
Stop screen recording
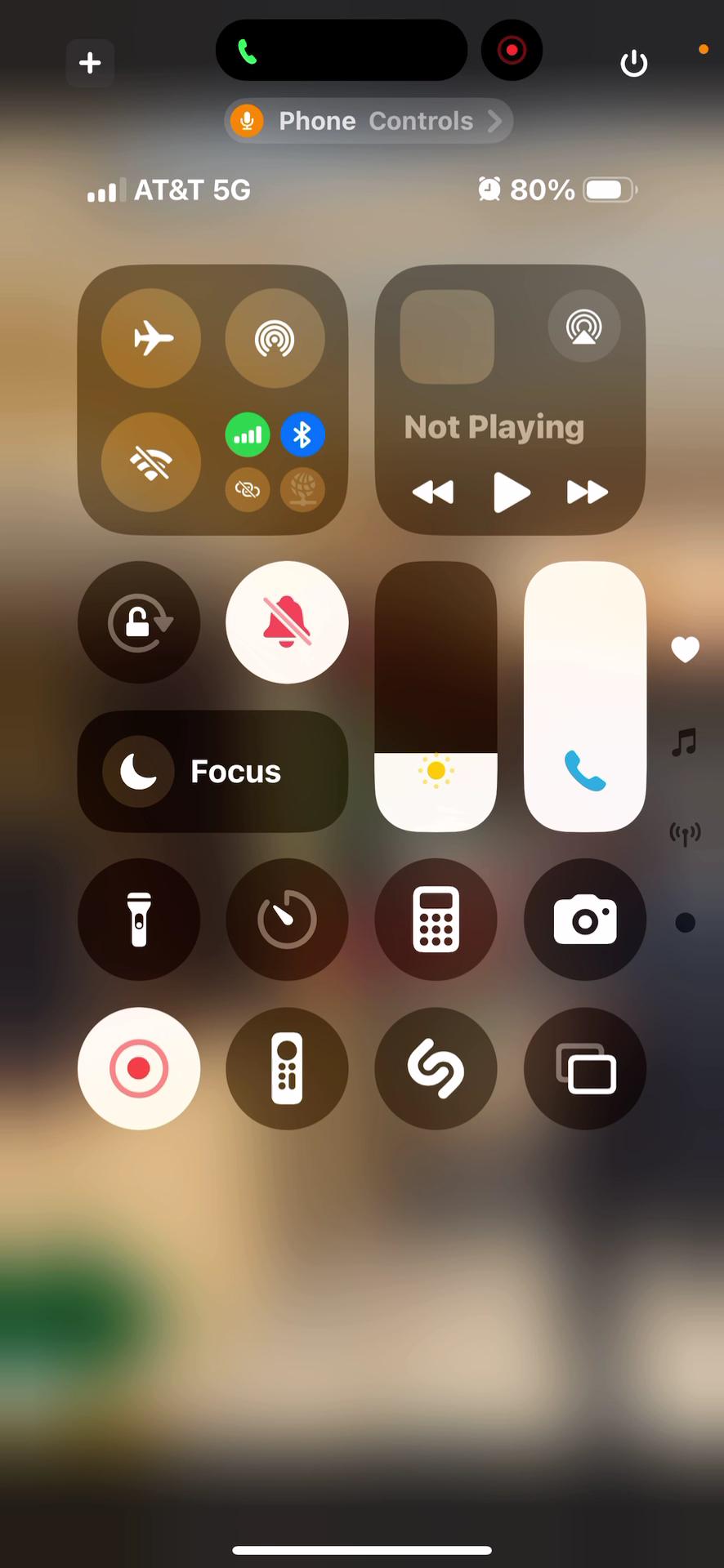coord(139,1068)
